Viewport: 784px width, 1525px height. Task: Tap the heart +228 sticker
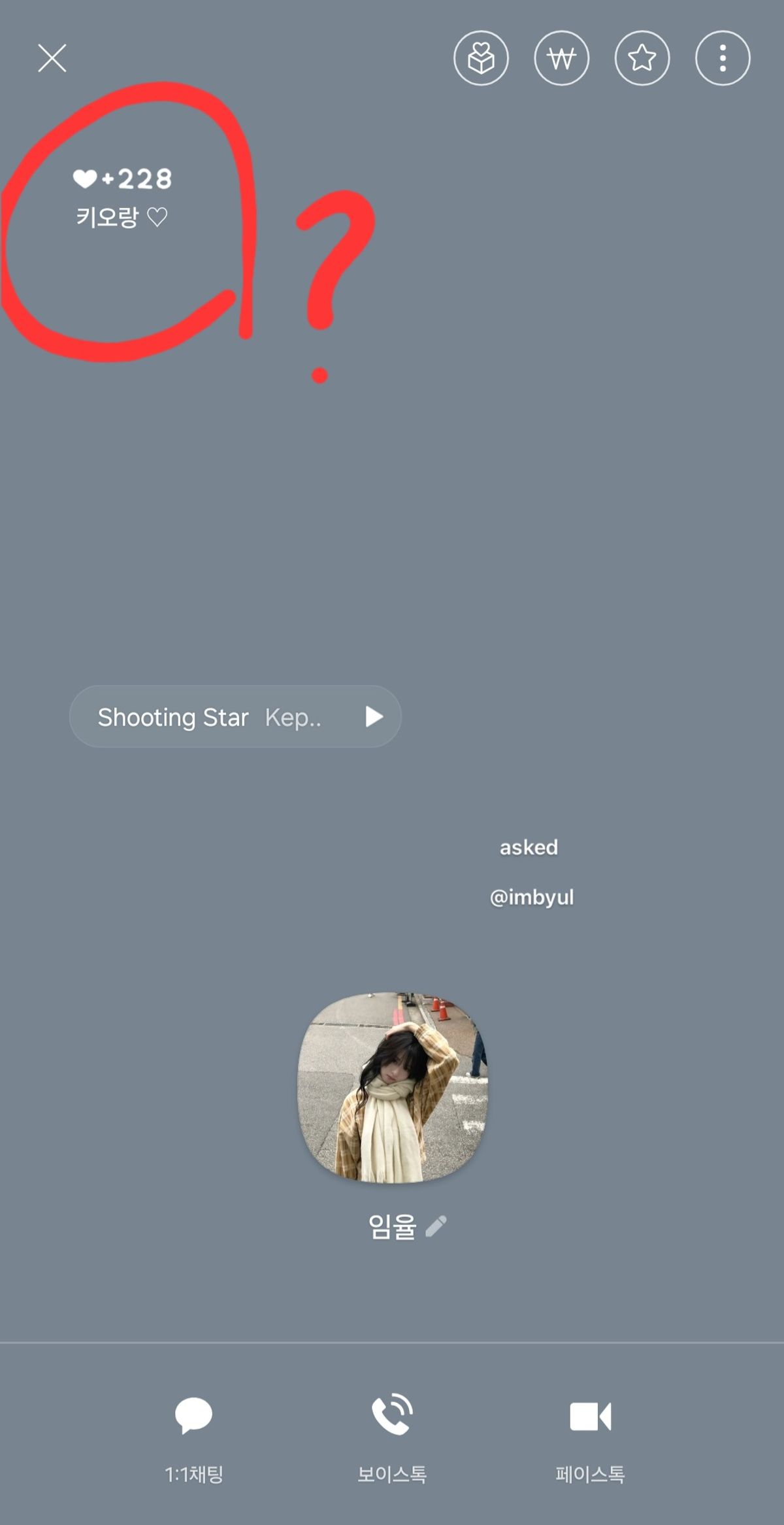click(x=123, y=179)
